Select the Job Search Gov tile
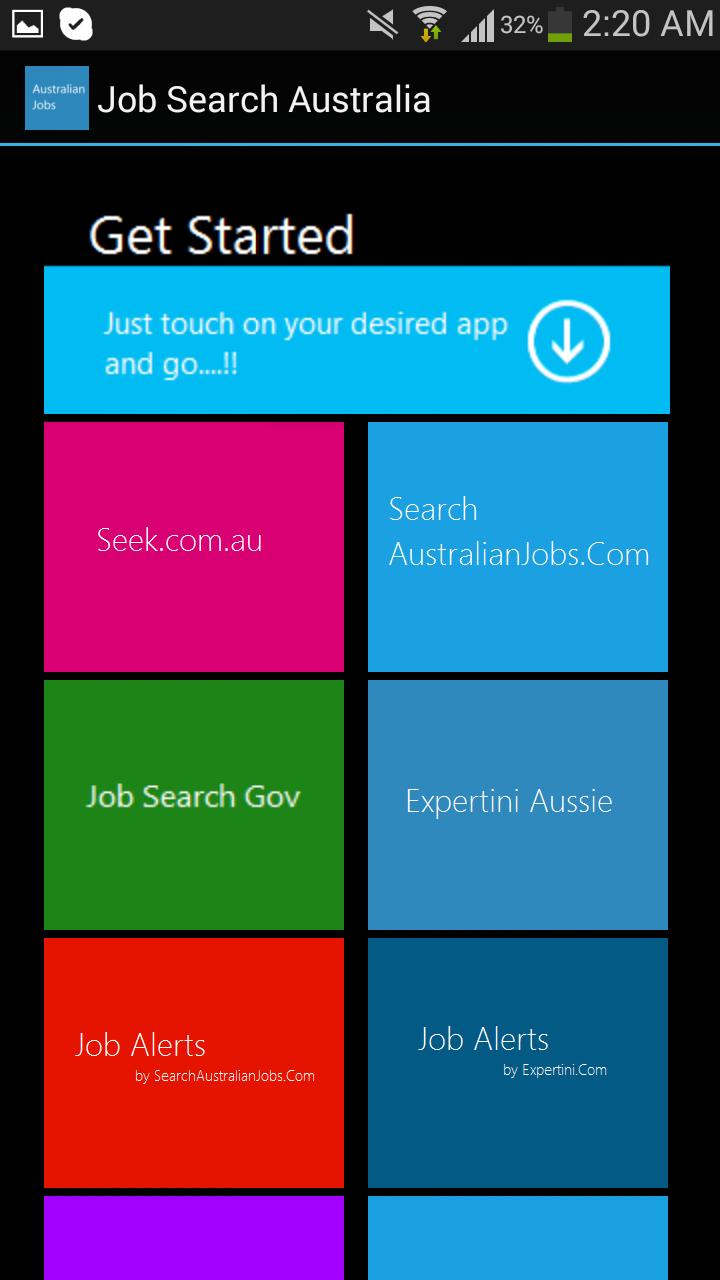 (x=194, y=804)
